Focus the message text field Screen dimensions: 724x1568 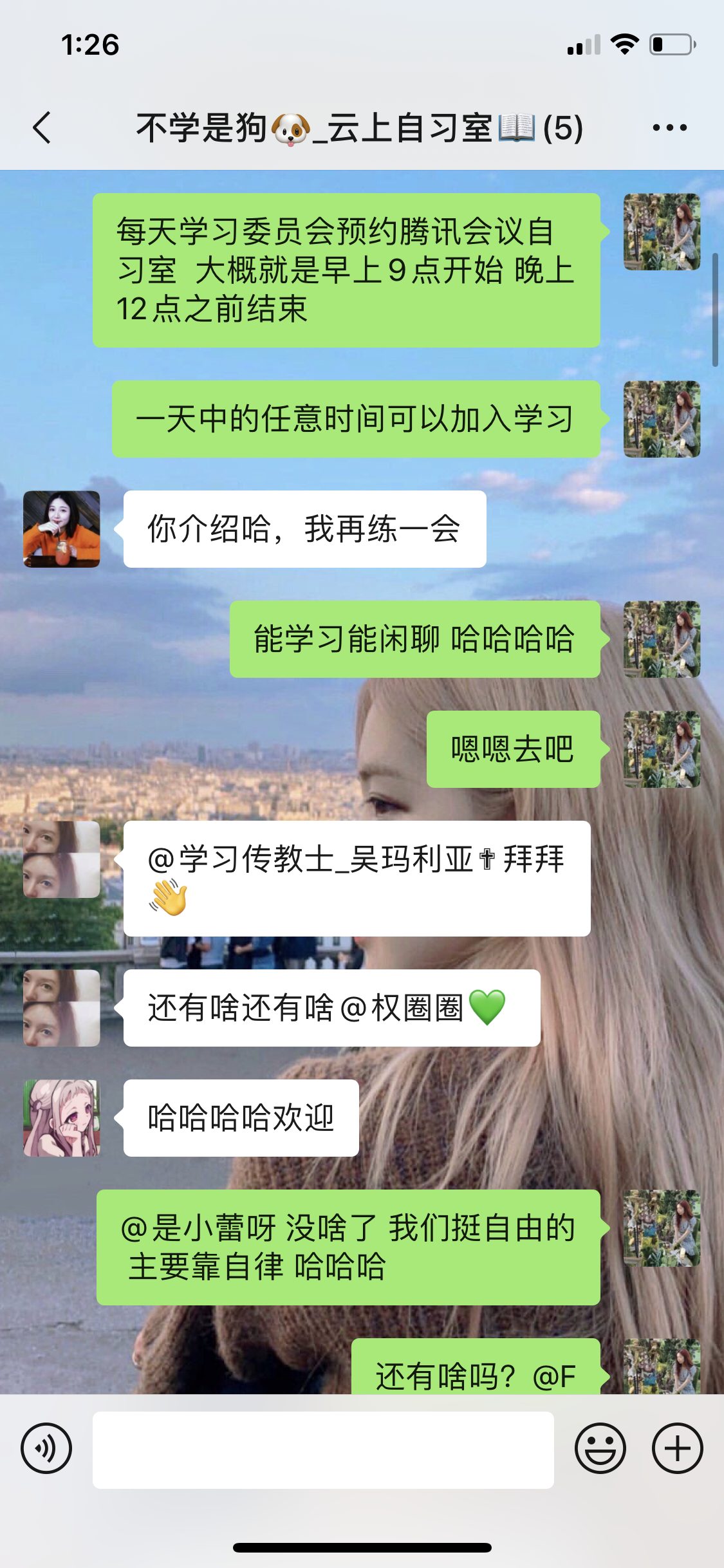tap(323, 1450)
